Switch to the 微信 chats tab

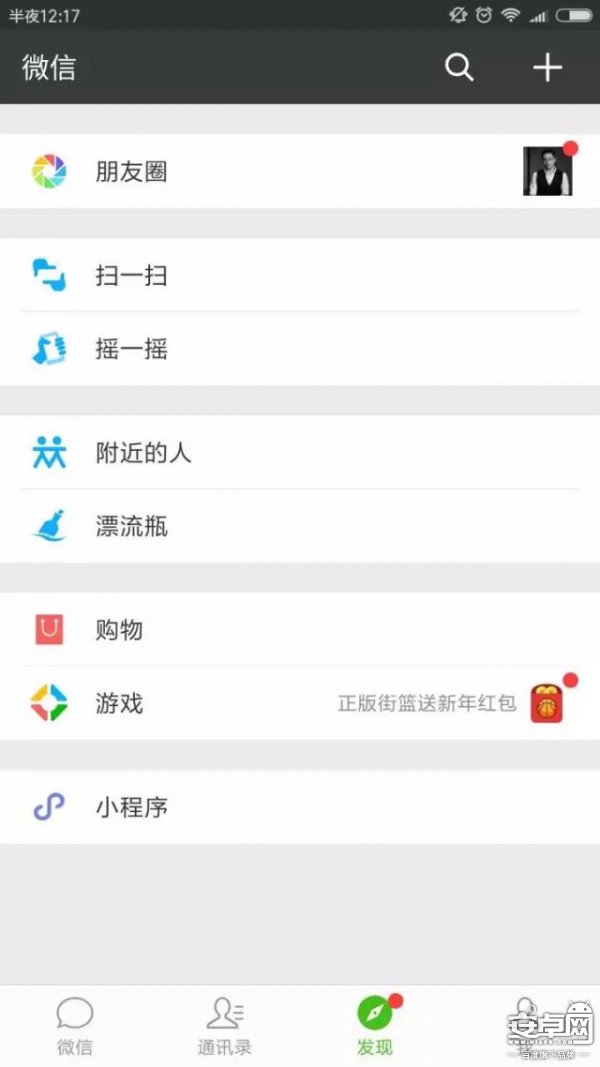point(75,1026)
